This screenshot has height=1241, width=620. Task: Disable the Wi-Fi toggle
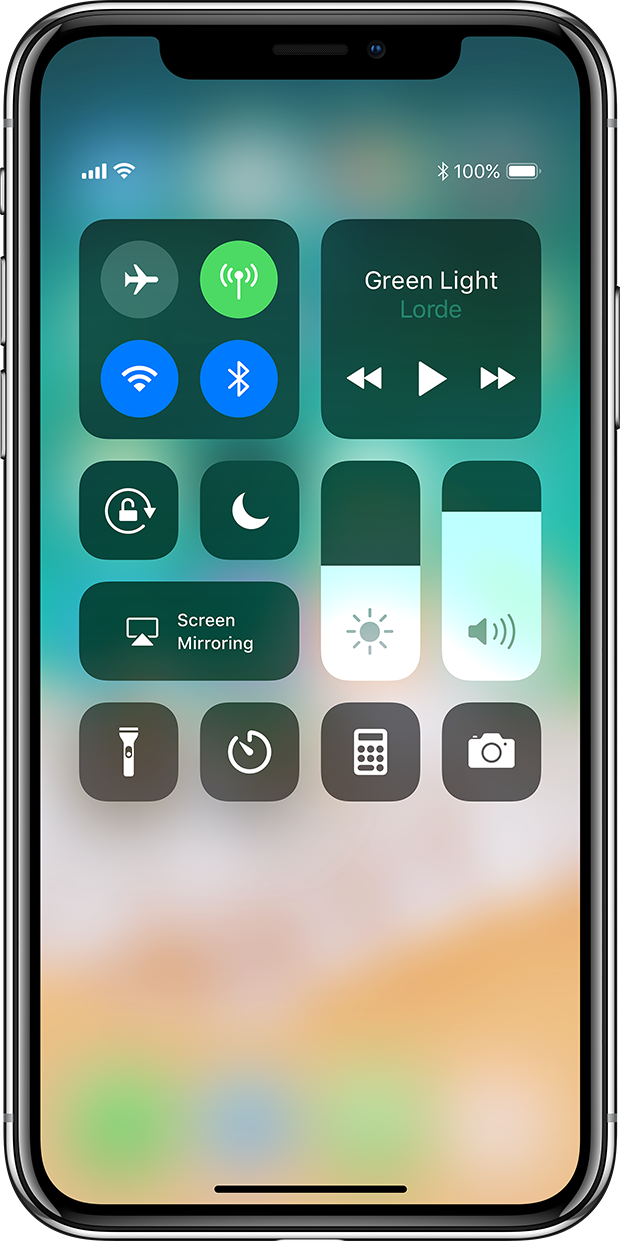point(140,379)
